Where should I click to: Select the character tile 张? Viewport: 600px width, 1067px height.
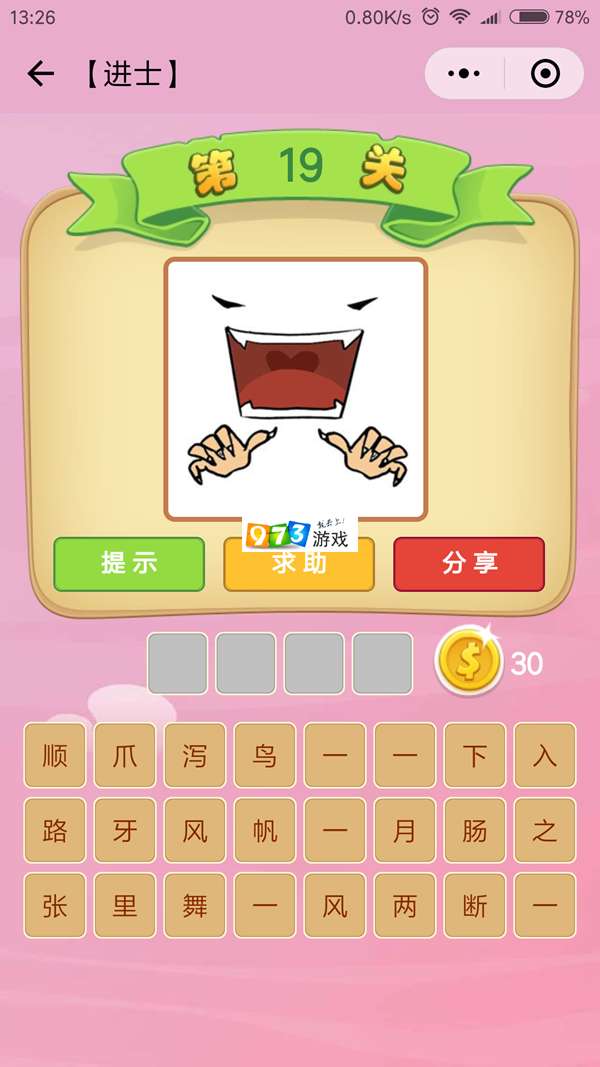(55, 906)
